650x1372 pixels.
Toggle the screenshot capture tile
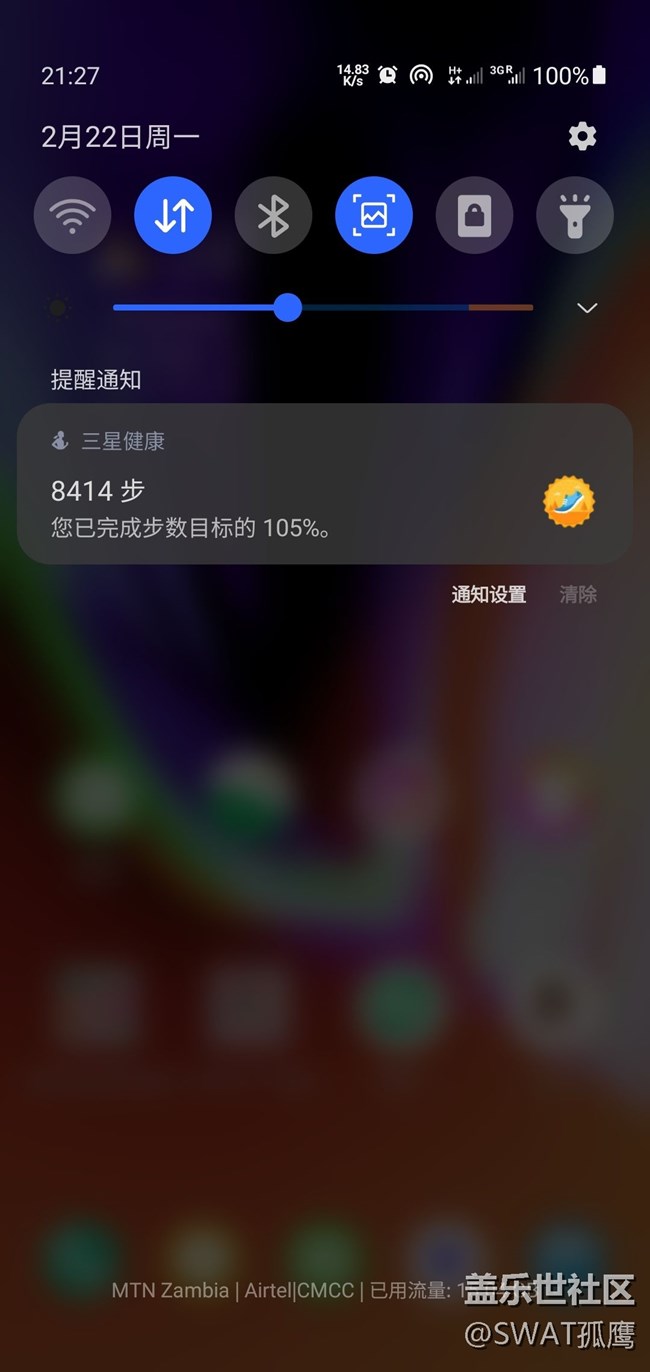click(x=374, y=216)
